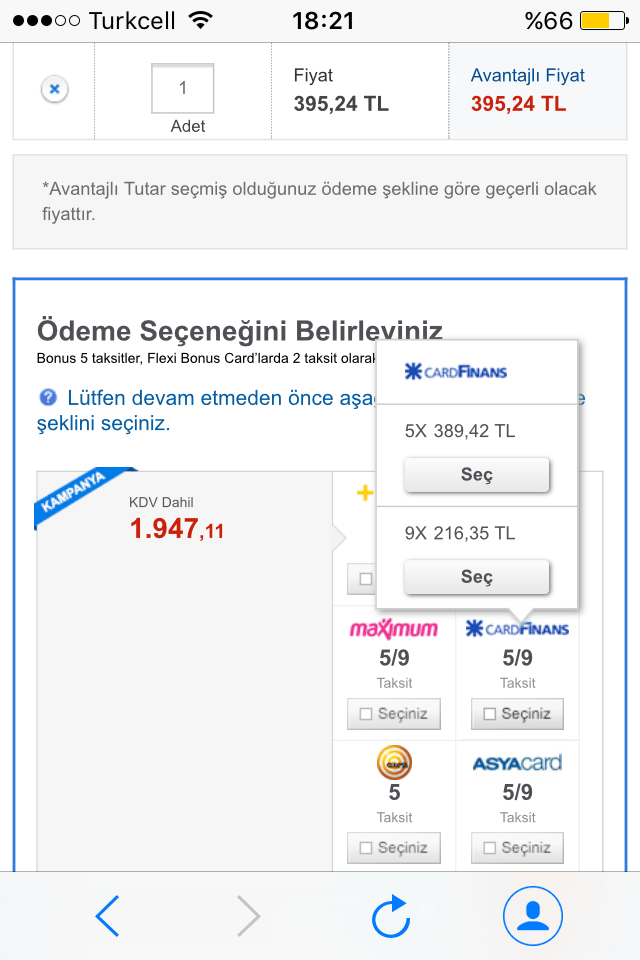Go back to the previous page
The width and height of the screenshot is (640, 960).
pyautogui.click(x=107, y=916)
